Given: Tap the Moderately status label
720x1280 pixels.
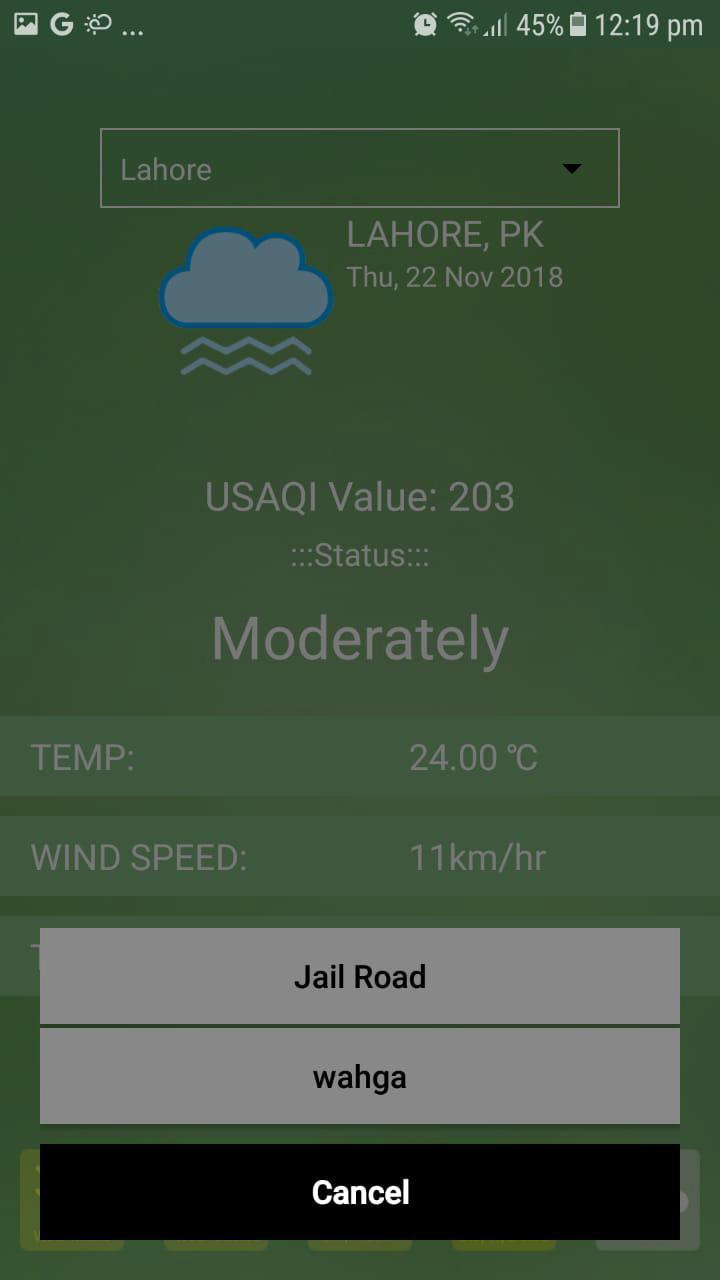Looking at the screenshot, I should point(360,638).
